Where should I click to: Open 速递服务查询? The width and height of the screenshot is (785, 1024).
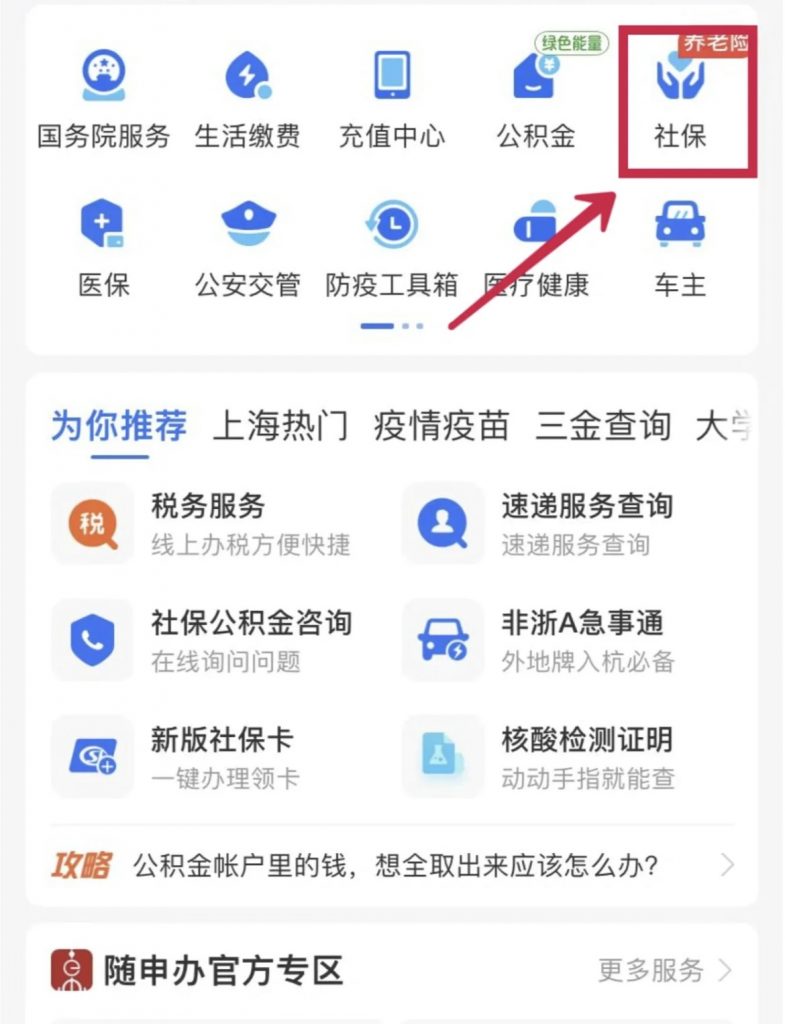(560, 523)
